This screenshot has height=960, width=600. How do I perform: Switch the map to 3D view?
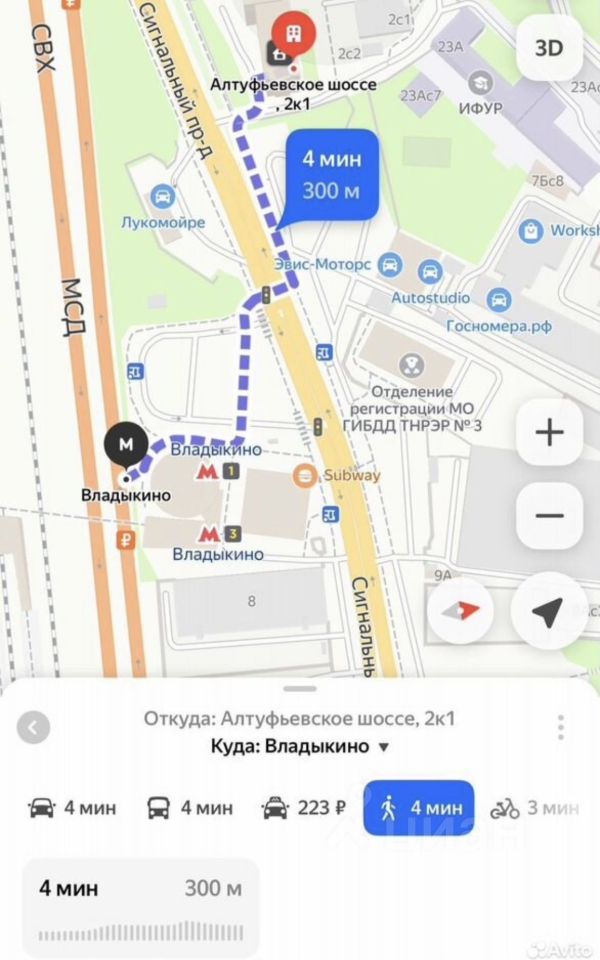[x=549, y=49]
